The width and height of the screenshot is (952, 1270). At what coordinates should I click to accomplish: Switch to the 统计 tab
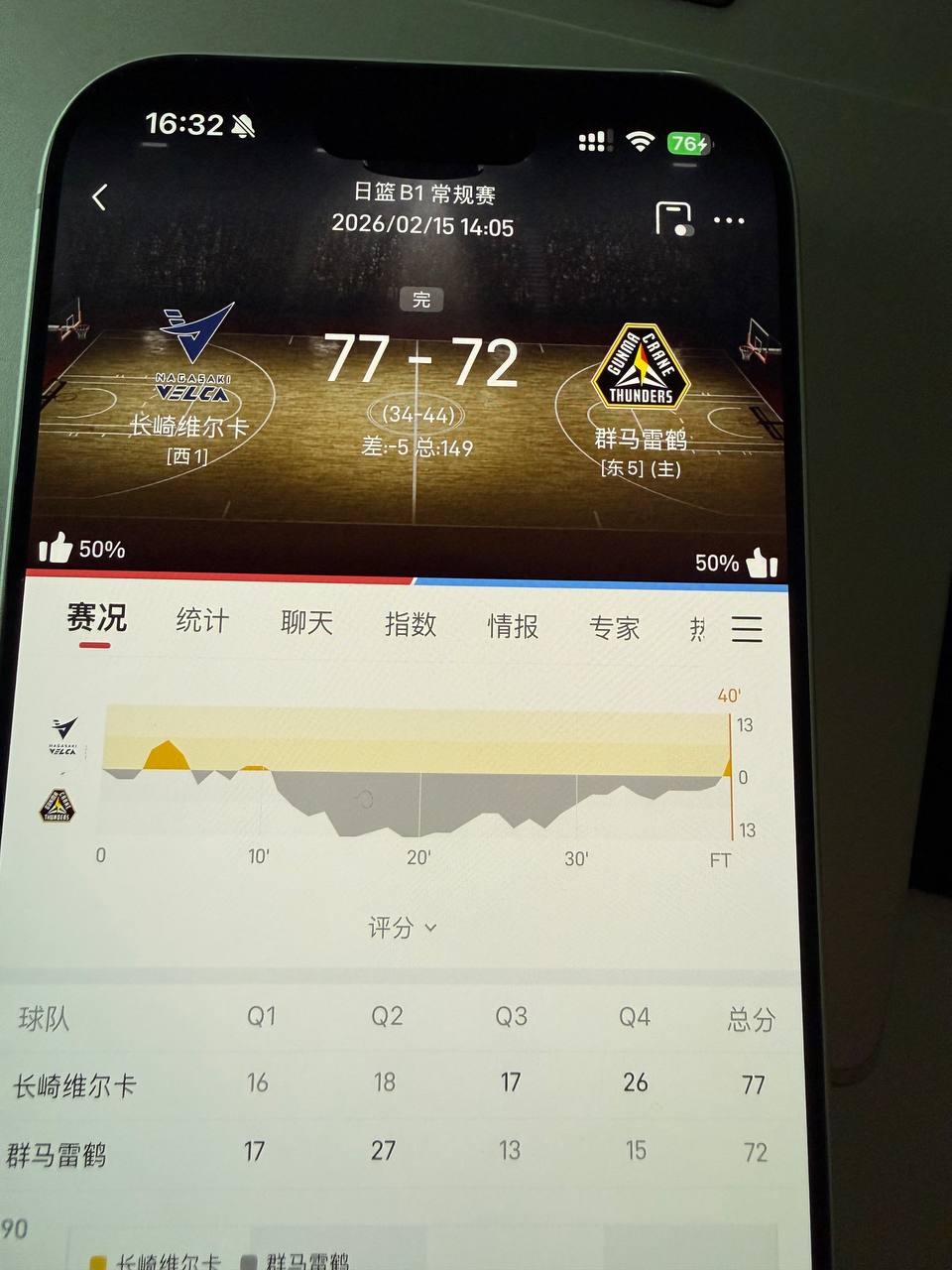tap(202, 620)
